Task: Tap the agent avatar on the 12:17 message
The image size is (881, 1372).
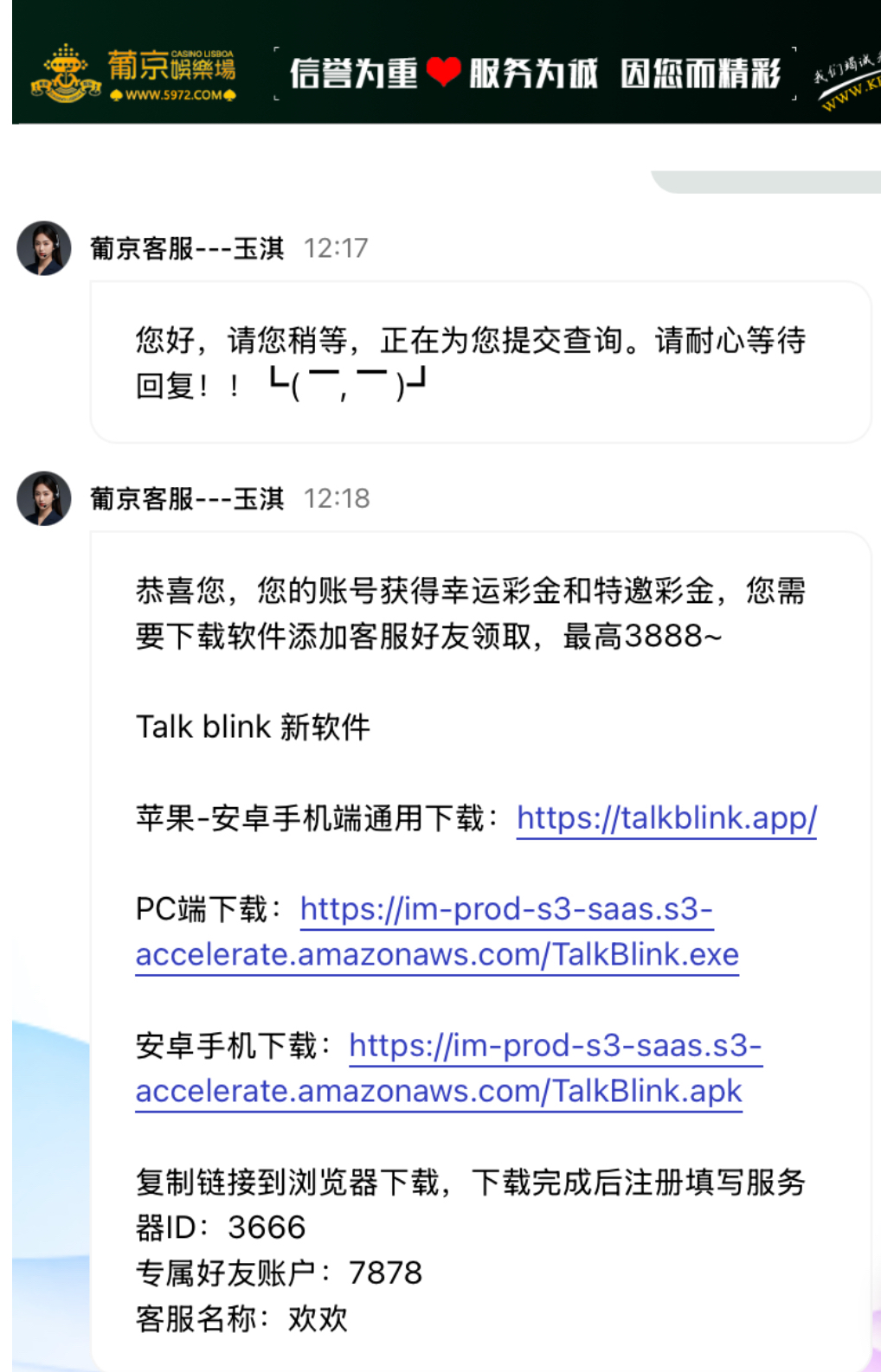Action: tap(44, 248)
